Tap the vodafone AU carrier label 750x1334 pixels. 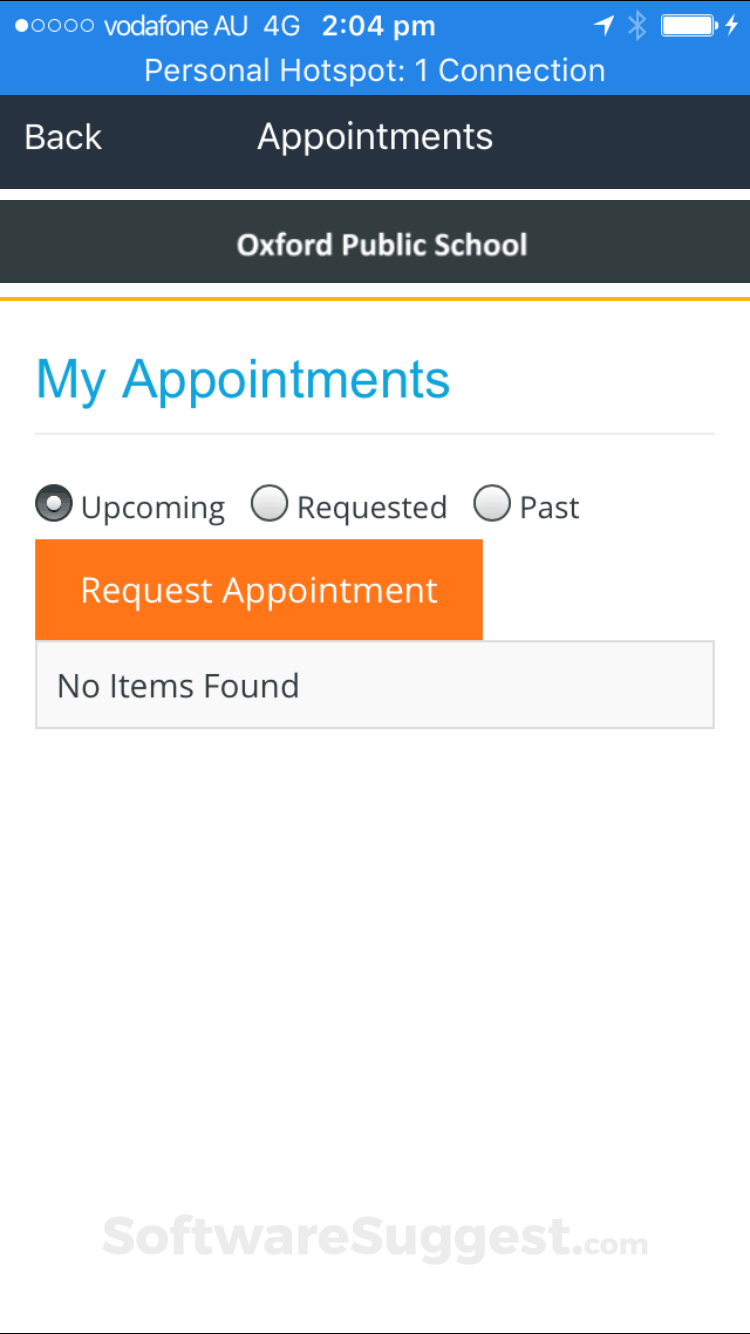point(173,26)
